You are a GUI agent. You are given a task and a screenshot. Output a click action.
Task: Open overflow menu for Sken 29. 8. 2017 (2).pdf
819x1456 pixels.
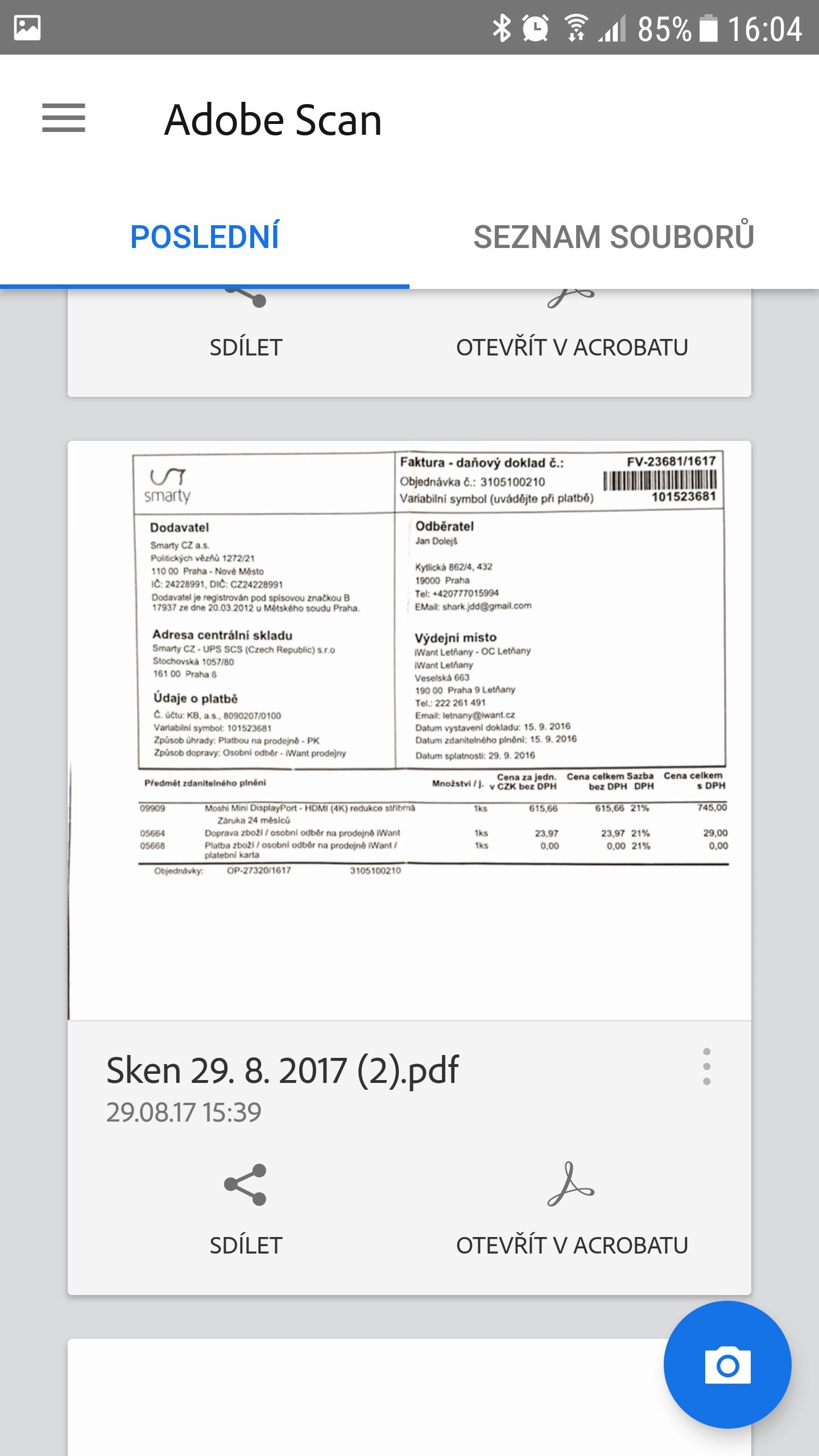[707, 1066]
